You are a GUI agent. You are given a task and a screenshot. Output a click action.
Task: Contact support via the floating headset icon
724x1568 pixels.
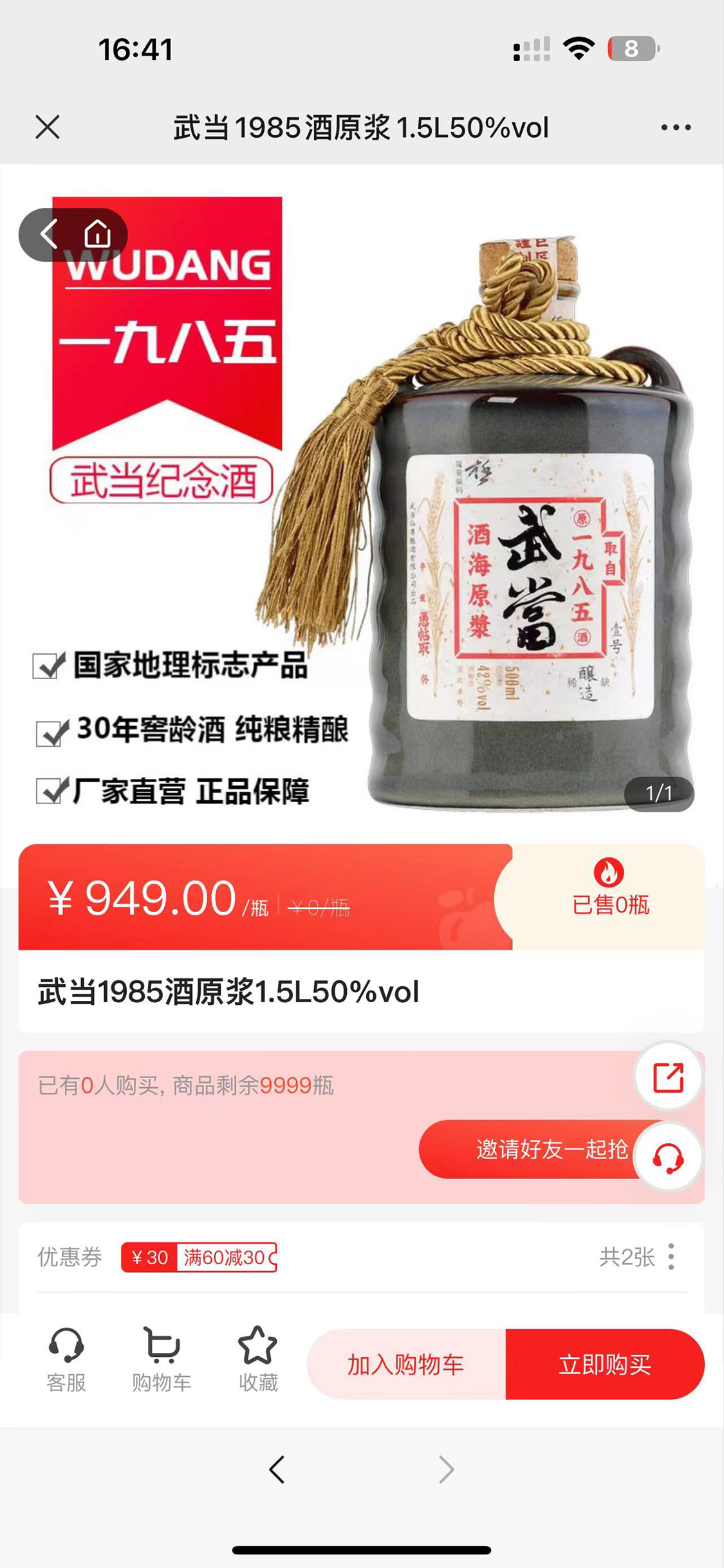pos(668,1159)
